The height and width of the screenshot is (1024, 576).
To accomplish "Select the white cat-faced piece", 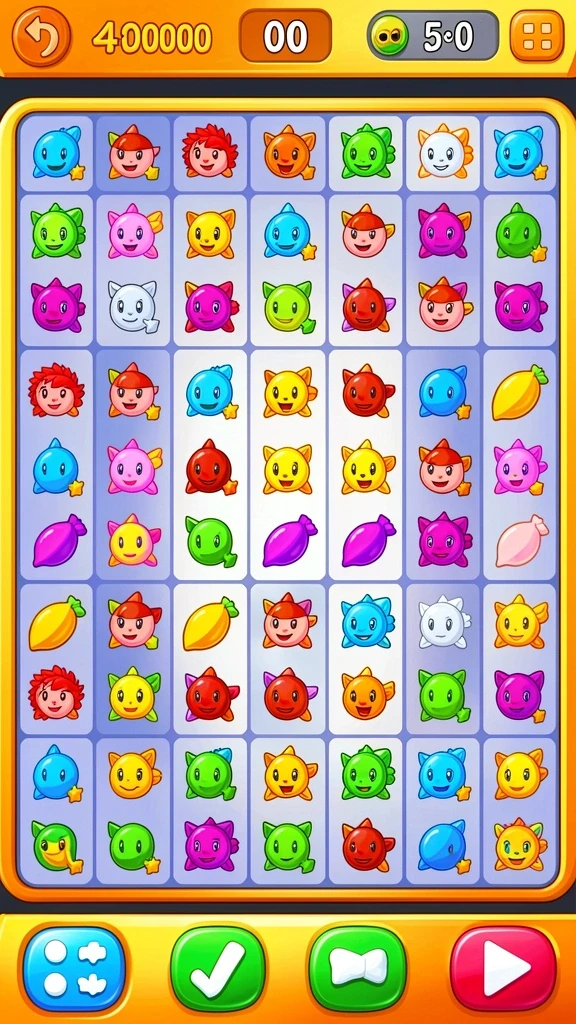I will point(134,307).
